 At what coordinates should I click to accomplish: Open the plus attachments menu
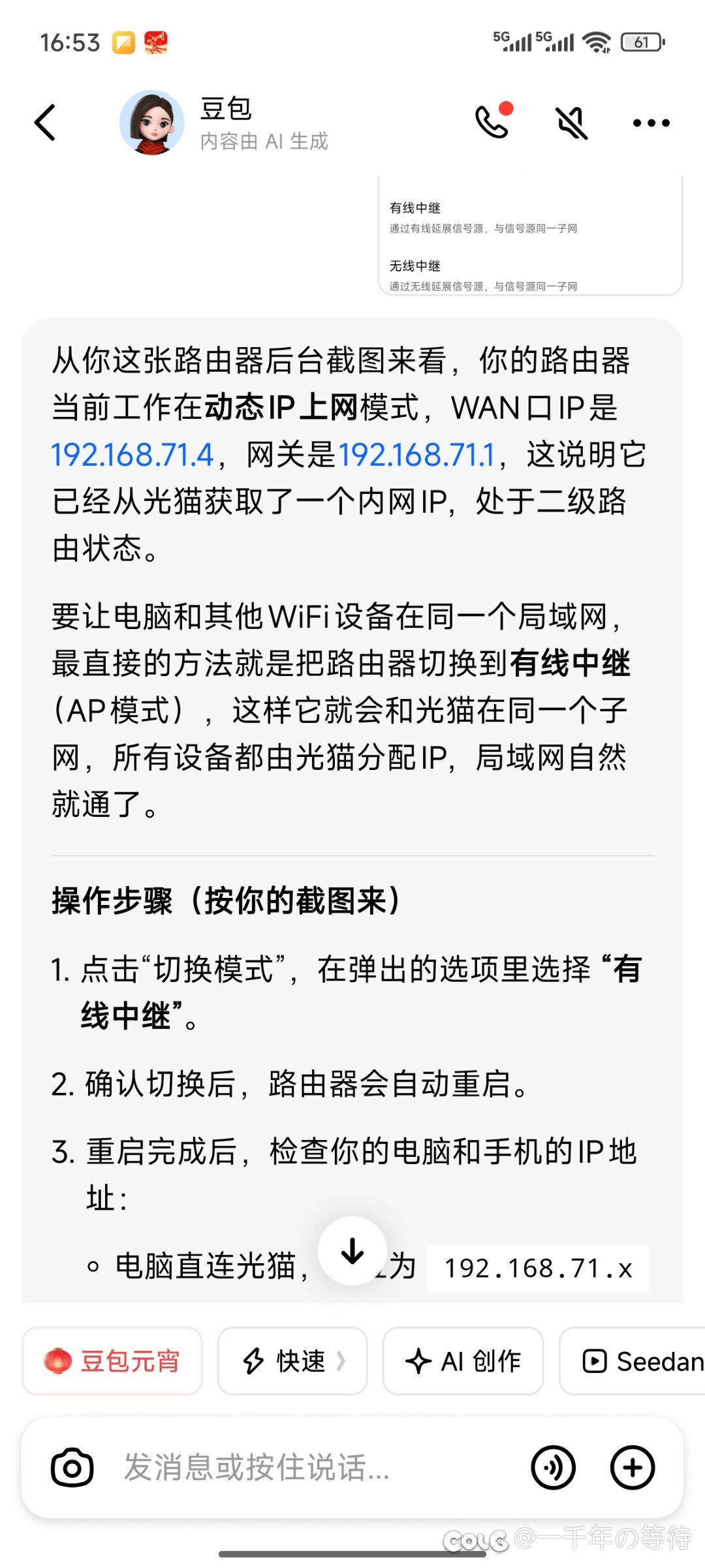[x=632, y=1468]
